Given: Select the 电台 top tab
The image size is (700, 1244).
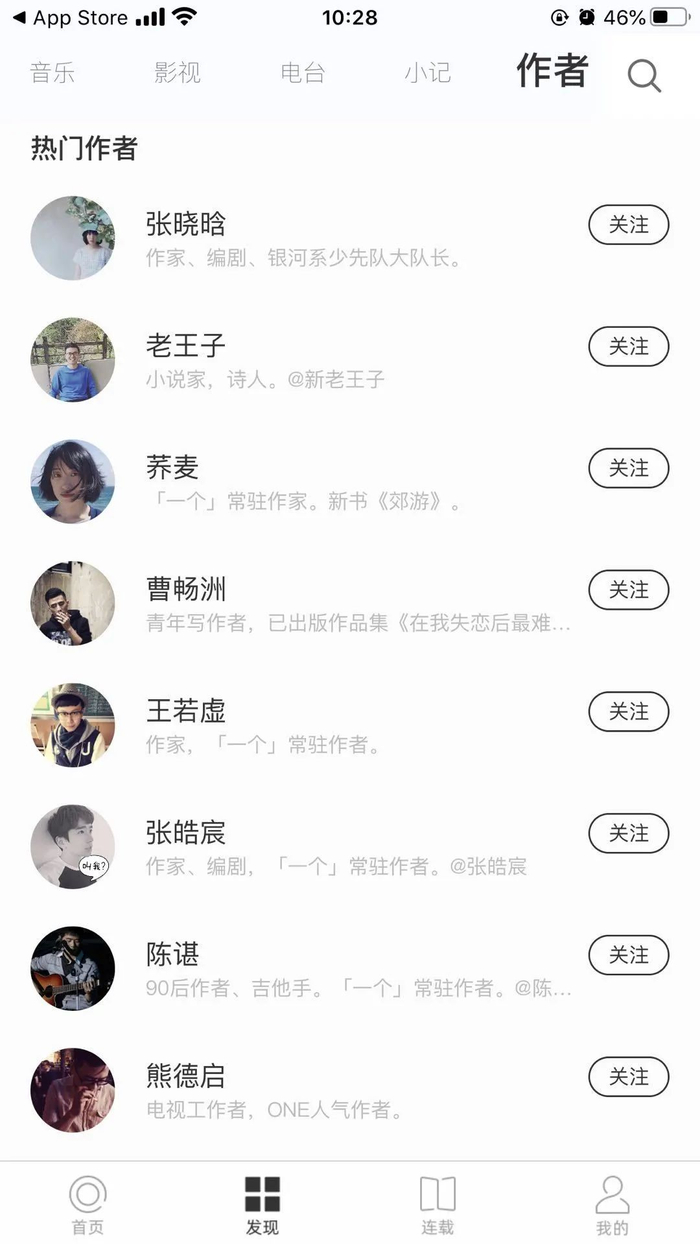Looking at the screenshot, I should (303, 73).
